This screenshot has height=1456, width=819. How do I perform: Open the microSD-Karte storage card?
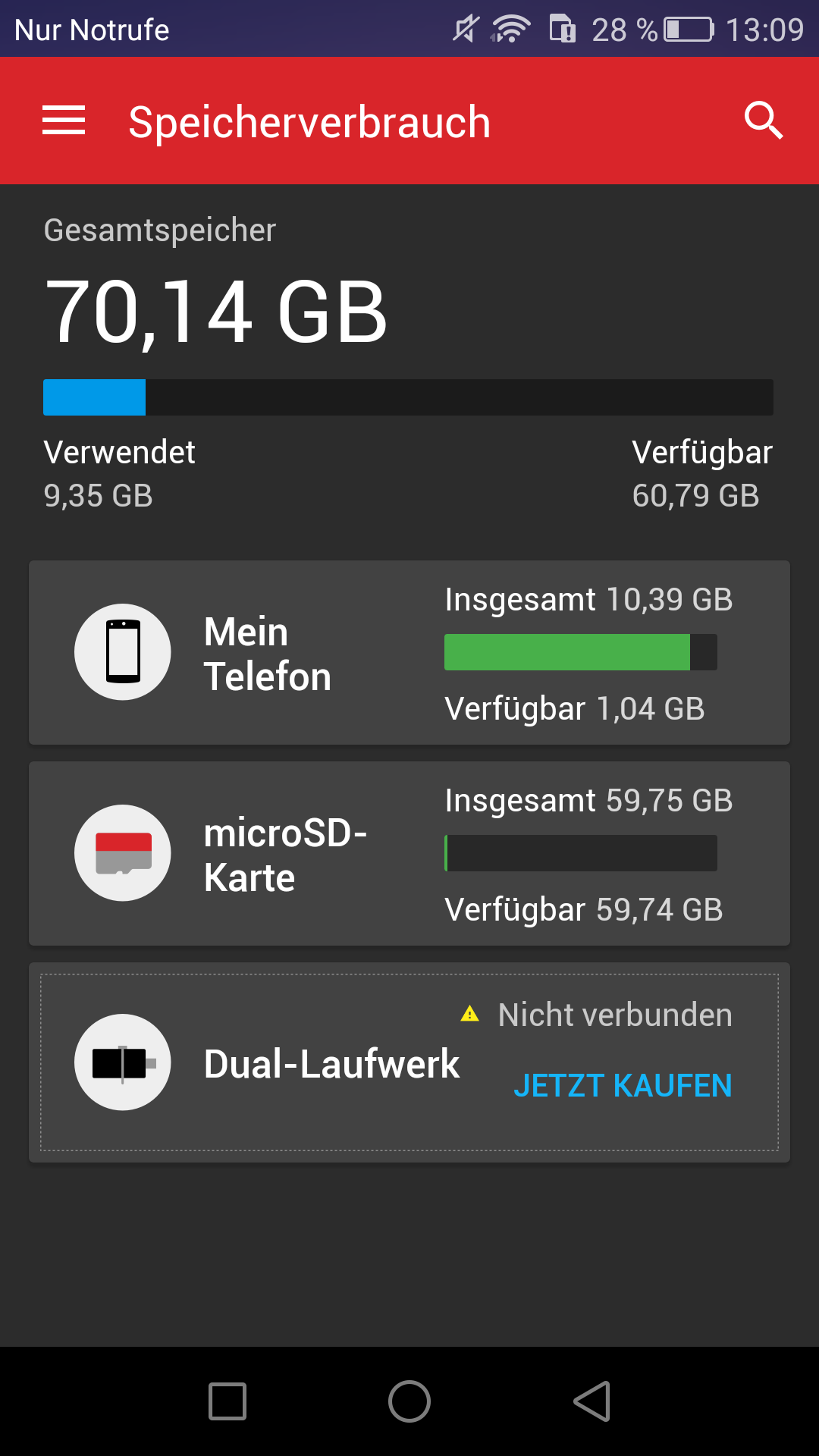(x=409, y=854)
